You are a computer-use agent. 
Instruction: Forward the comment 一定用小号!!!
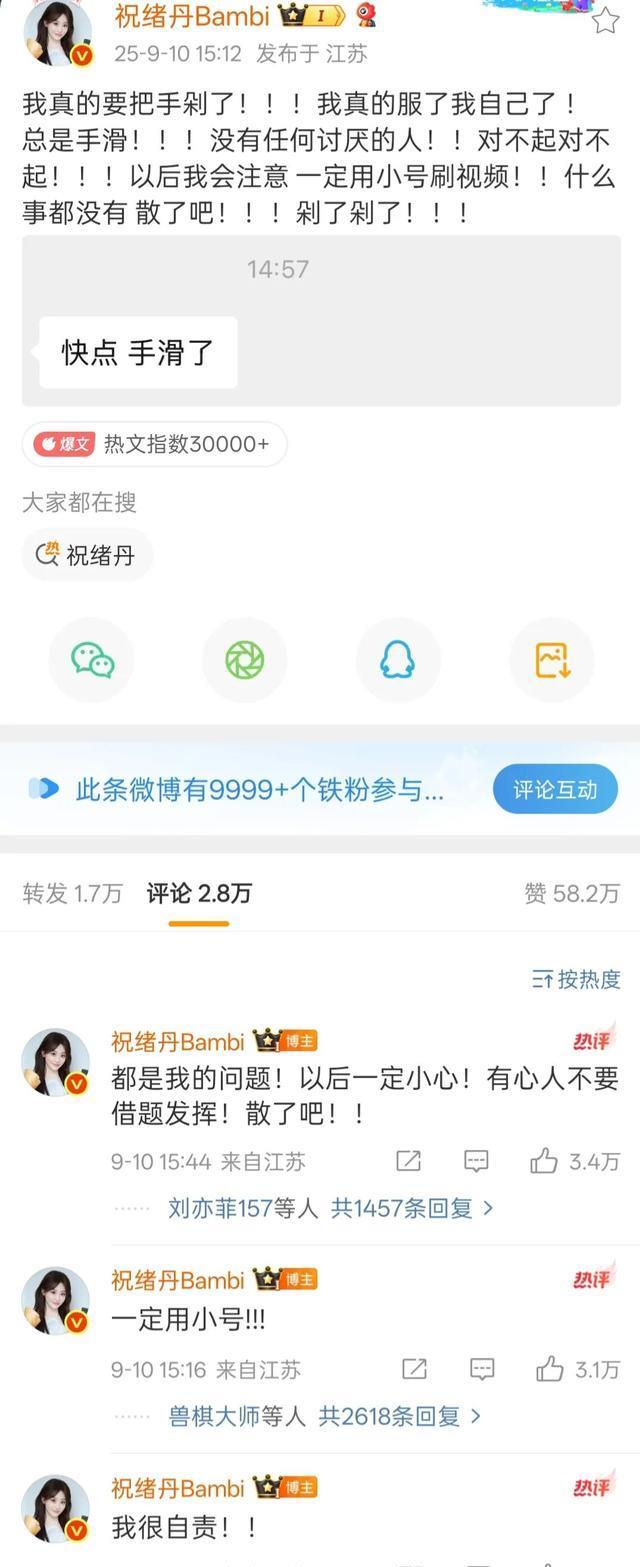414,1369
